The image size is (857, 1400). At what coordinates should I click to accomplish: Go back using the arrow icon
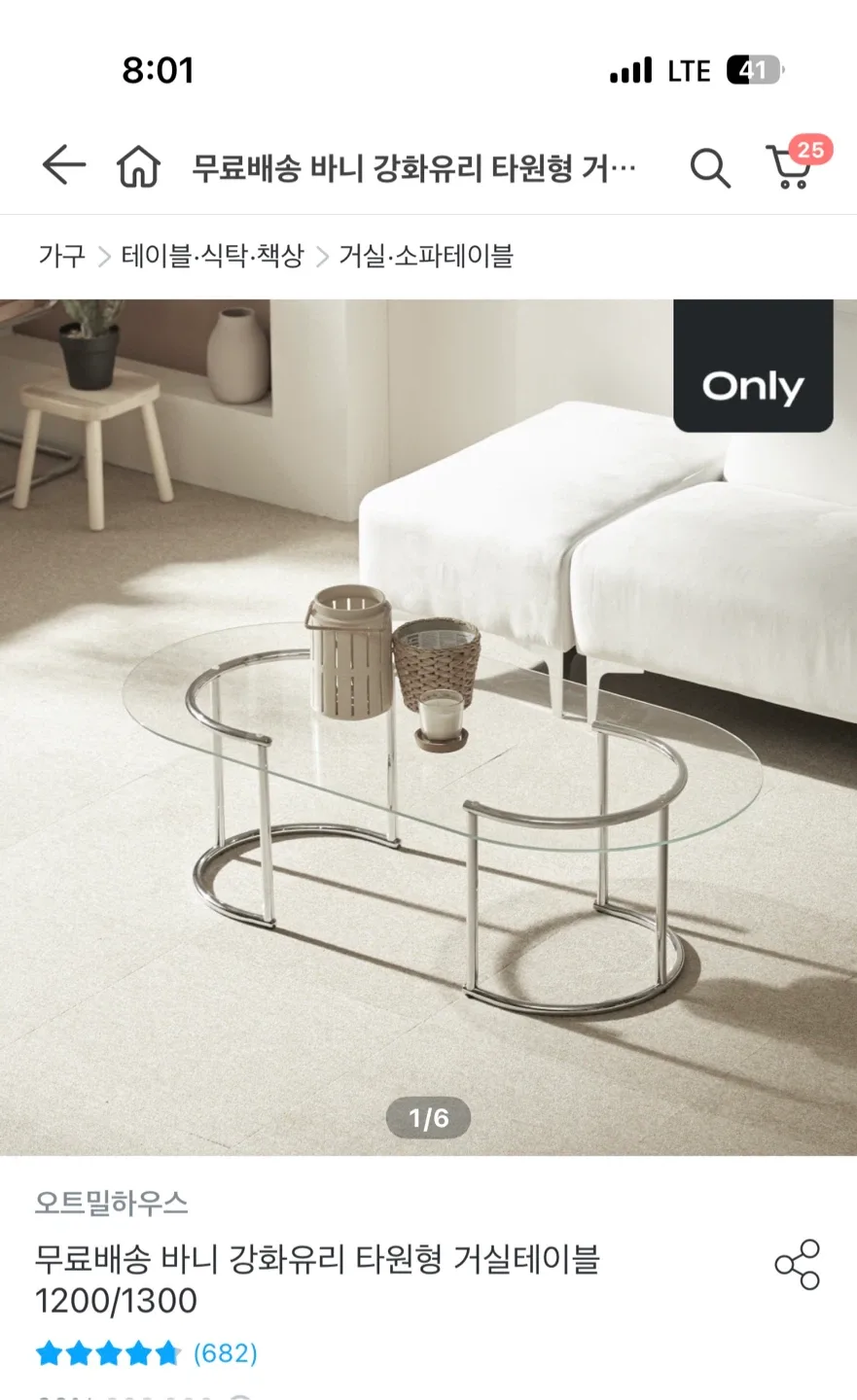point(64,166)
